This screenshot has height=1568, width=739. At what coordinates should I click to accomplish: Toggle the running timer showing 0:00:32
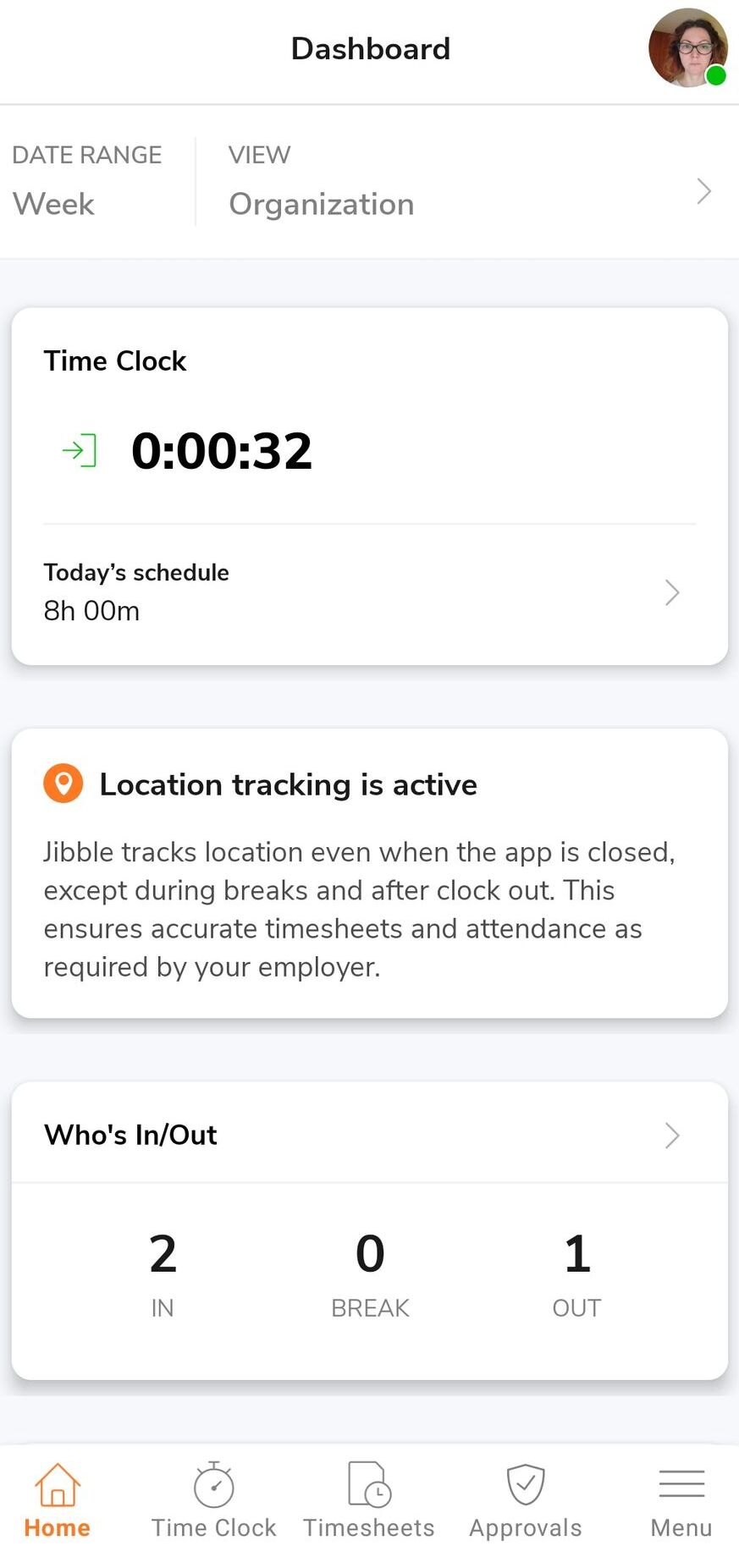tap(222, 450)
